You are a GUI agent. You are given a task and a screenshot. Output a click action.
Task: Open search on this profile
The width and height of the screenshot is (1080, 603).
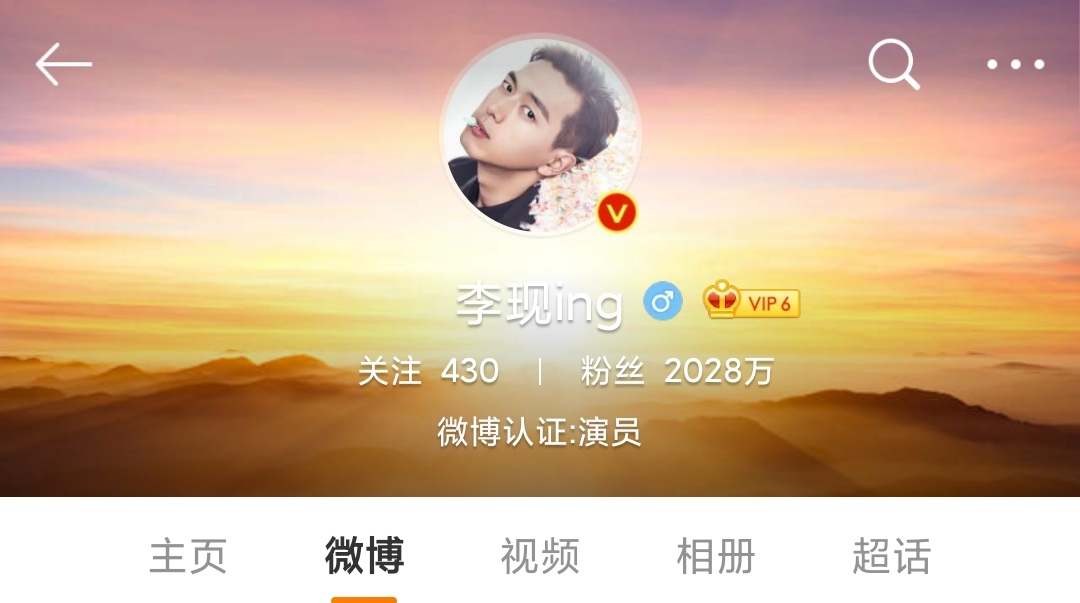893,65
